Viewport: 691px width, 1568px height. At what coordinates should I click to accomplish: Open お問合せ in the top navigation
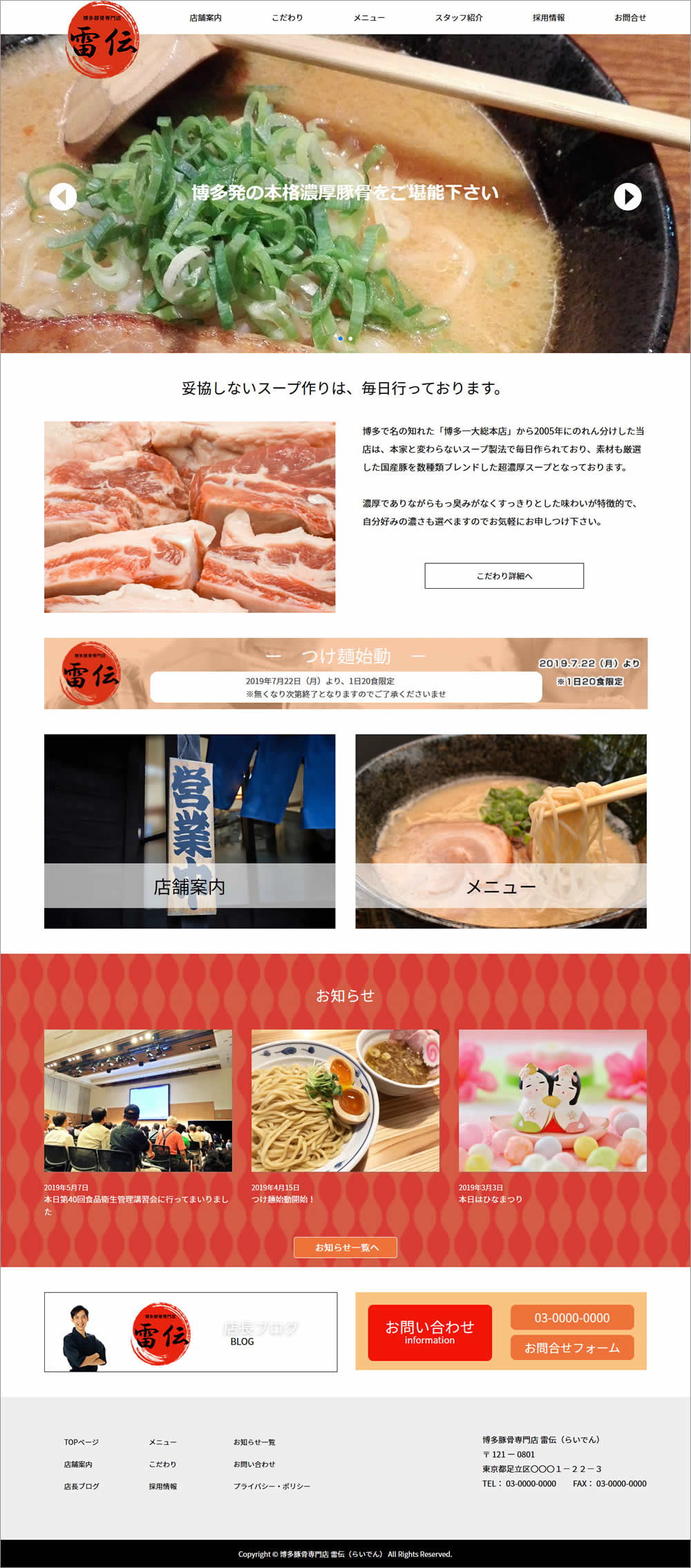click(x=630, y=17)
